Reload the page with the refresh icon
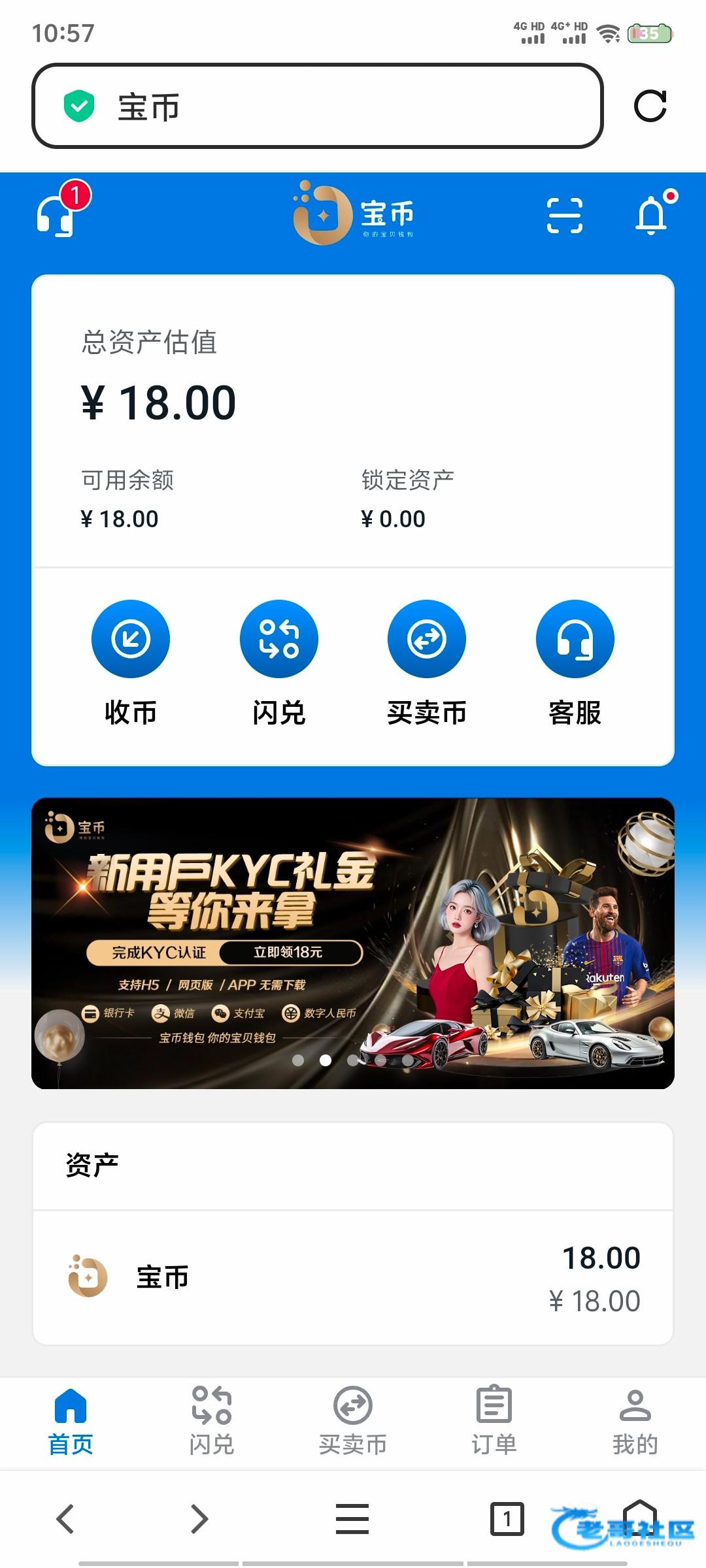Viewport: 706px width, 1568px height. (650, 106)
